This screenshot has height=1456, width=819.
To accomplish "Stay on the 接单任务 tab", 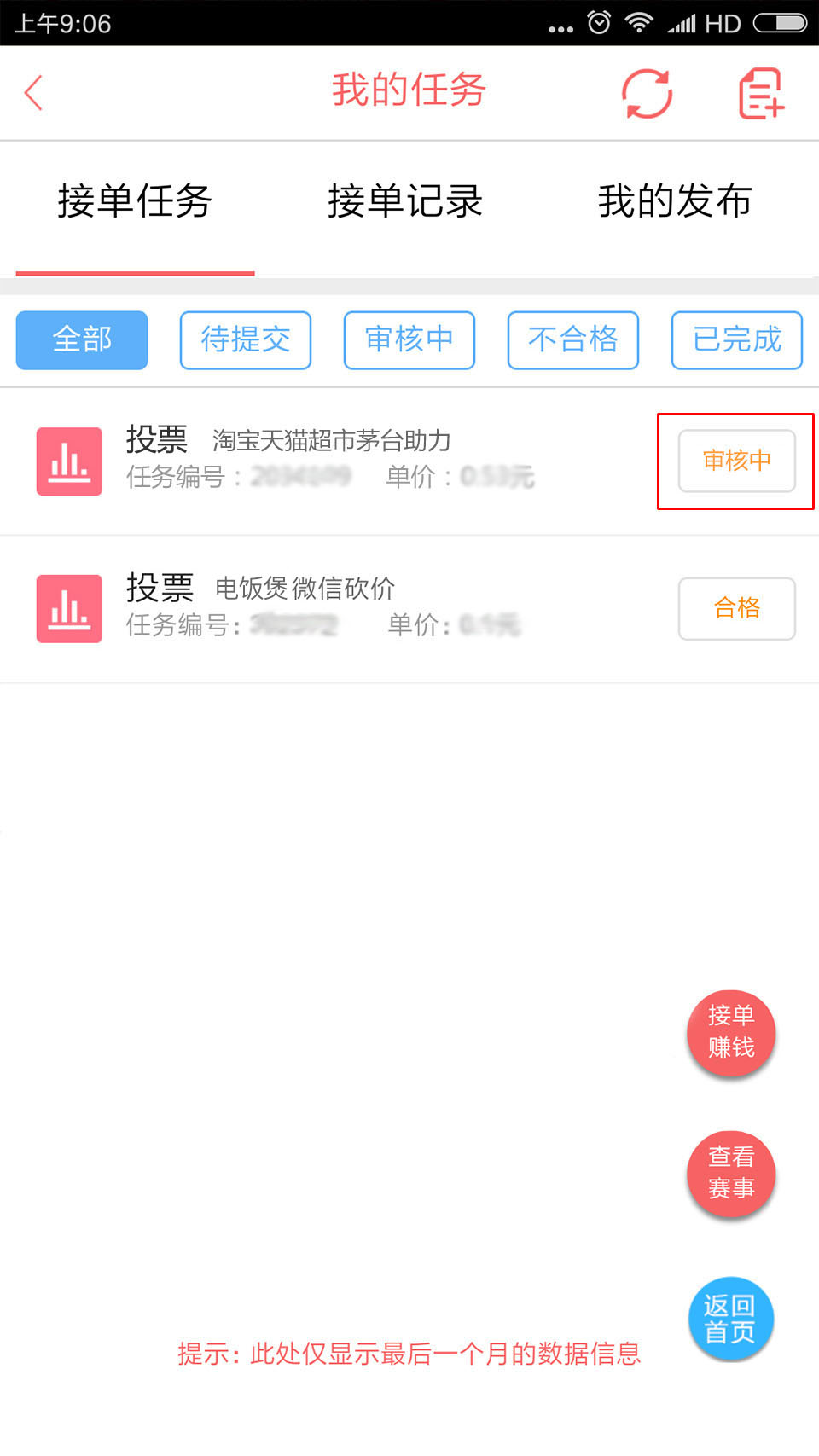I will pyautogui.click(x=135, y=202).
